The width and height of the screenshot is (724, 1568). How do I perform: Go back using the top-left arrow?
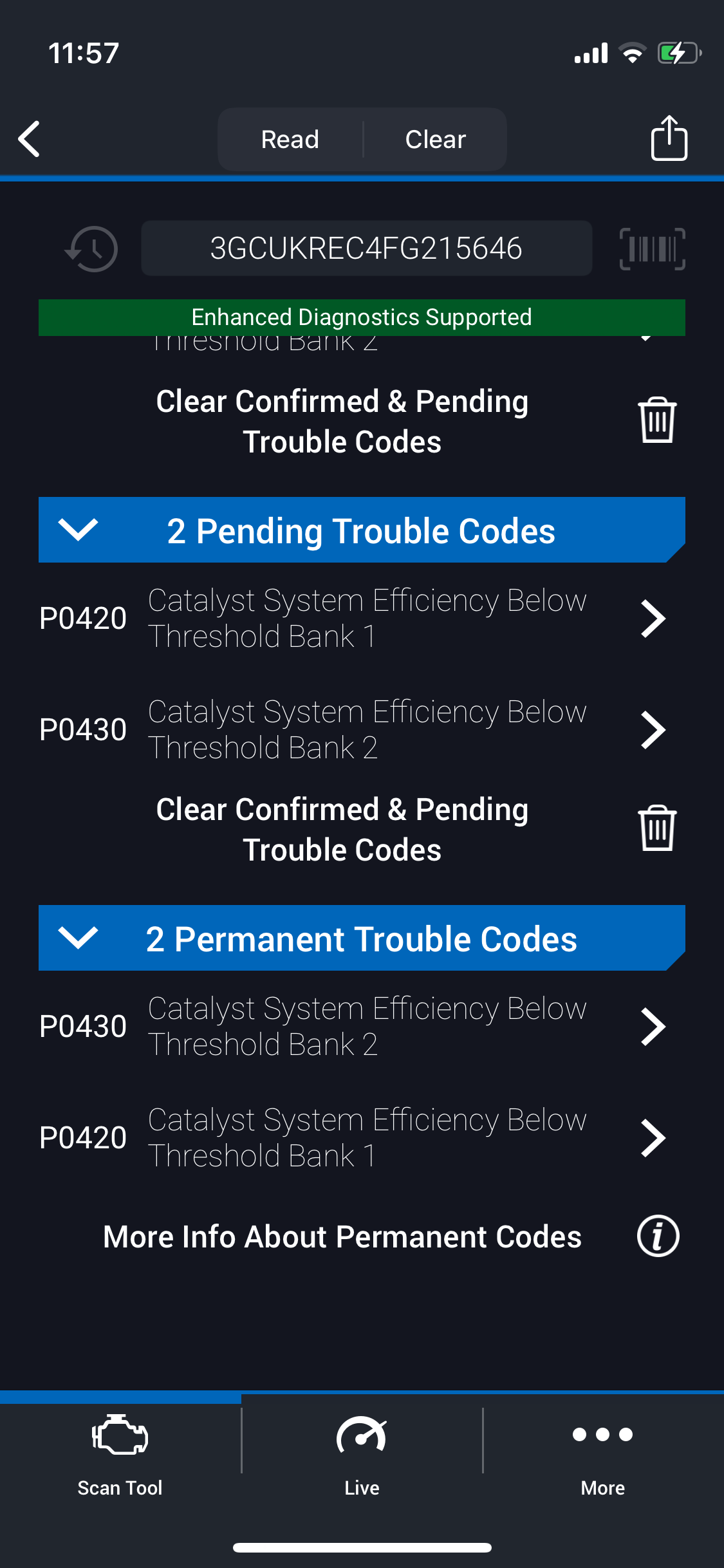pyautogui.click(x=30, y=139)
